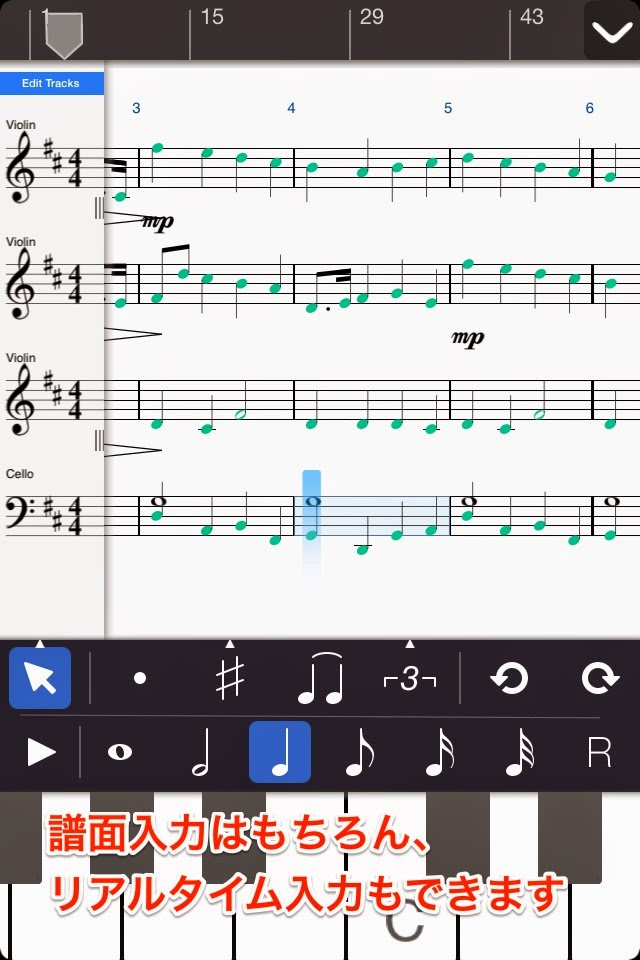This screenshot has height=960, width=640.
Task: Add a dotted note modifier
Action: [x=140, y=678]
